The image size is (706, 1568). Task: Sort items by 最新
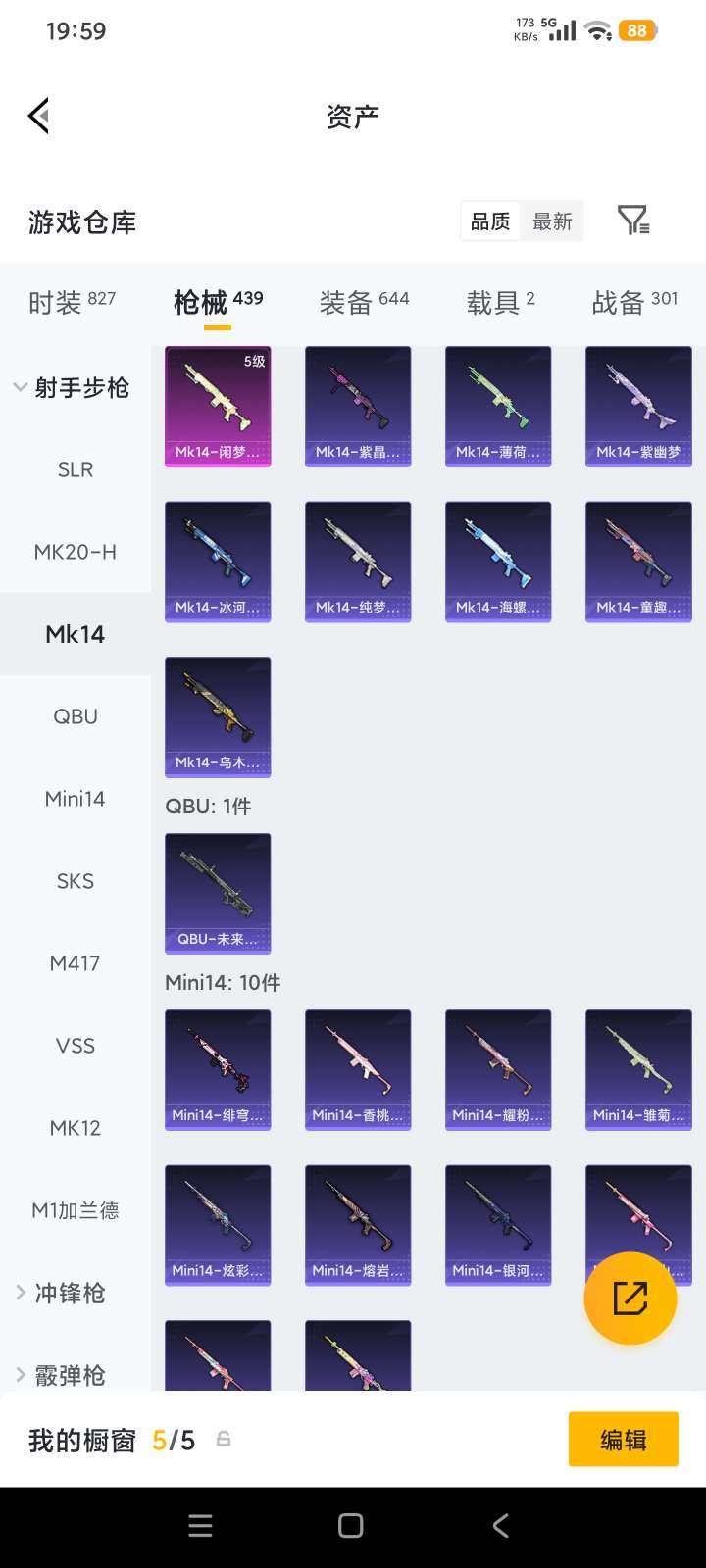552,221
